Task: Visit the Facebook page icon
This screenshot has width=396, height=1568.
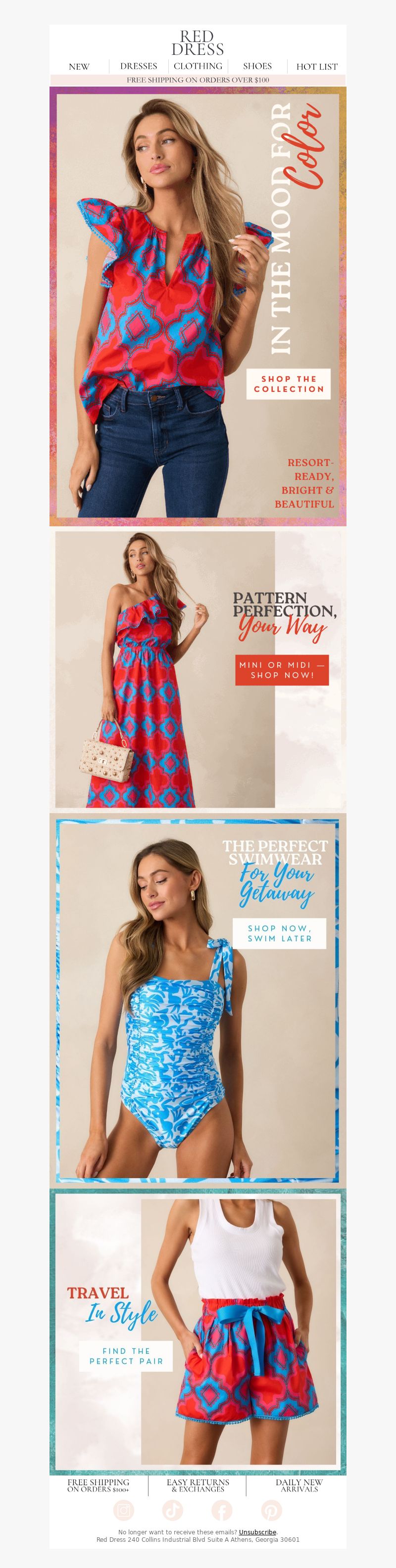Action: [x=222, y=1510]
